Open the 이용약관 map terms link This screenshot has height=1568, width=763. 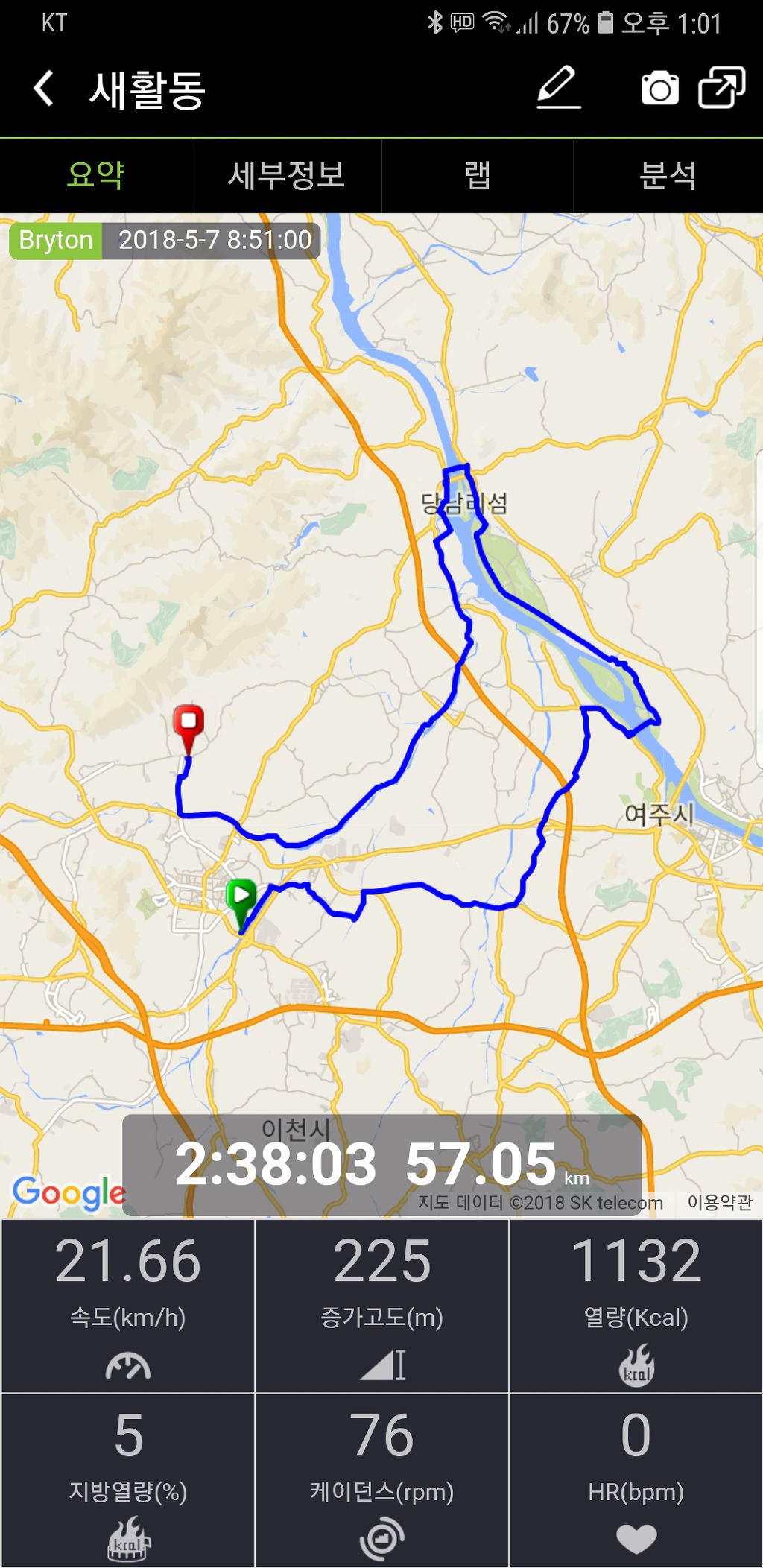pyautogui.click(x=719, y=1202)
